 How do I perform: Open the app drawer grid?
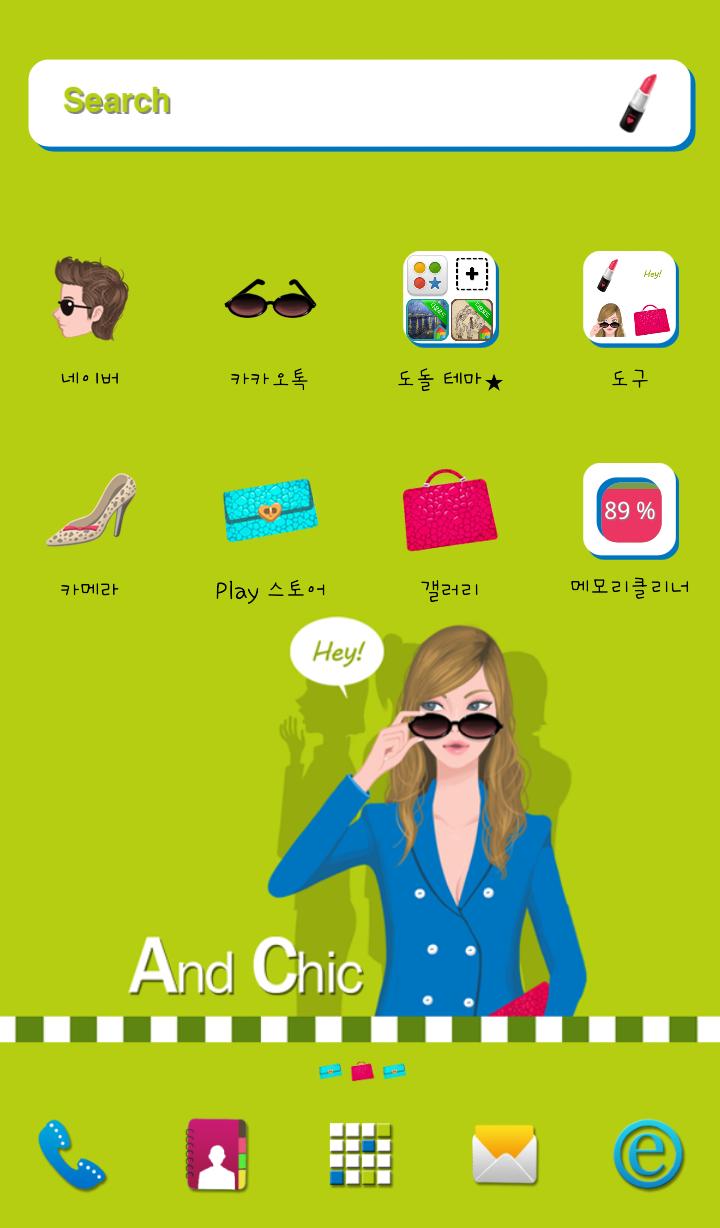[360, 1155]
